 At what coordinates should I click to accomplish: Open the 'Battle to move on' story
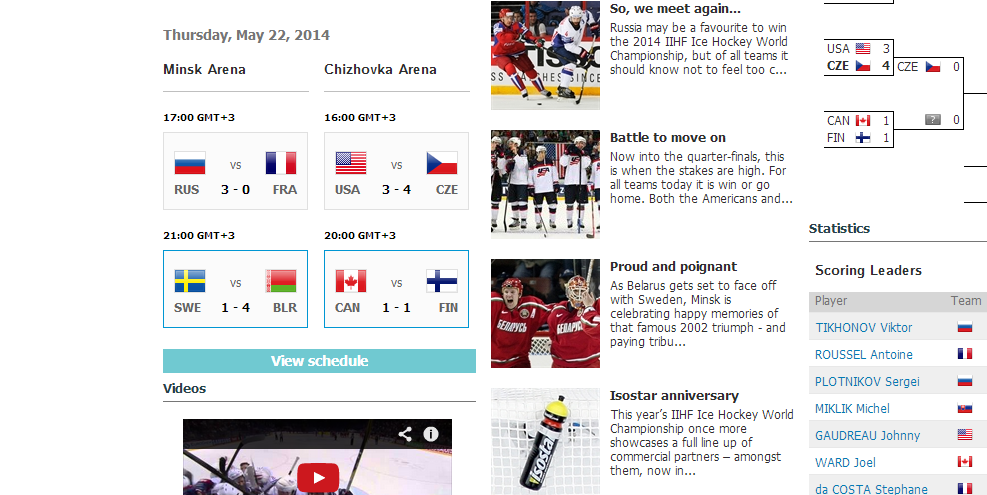[667, 138]
